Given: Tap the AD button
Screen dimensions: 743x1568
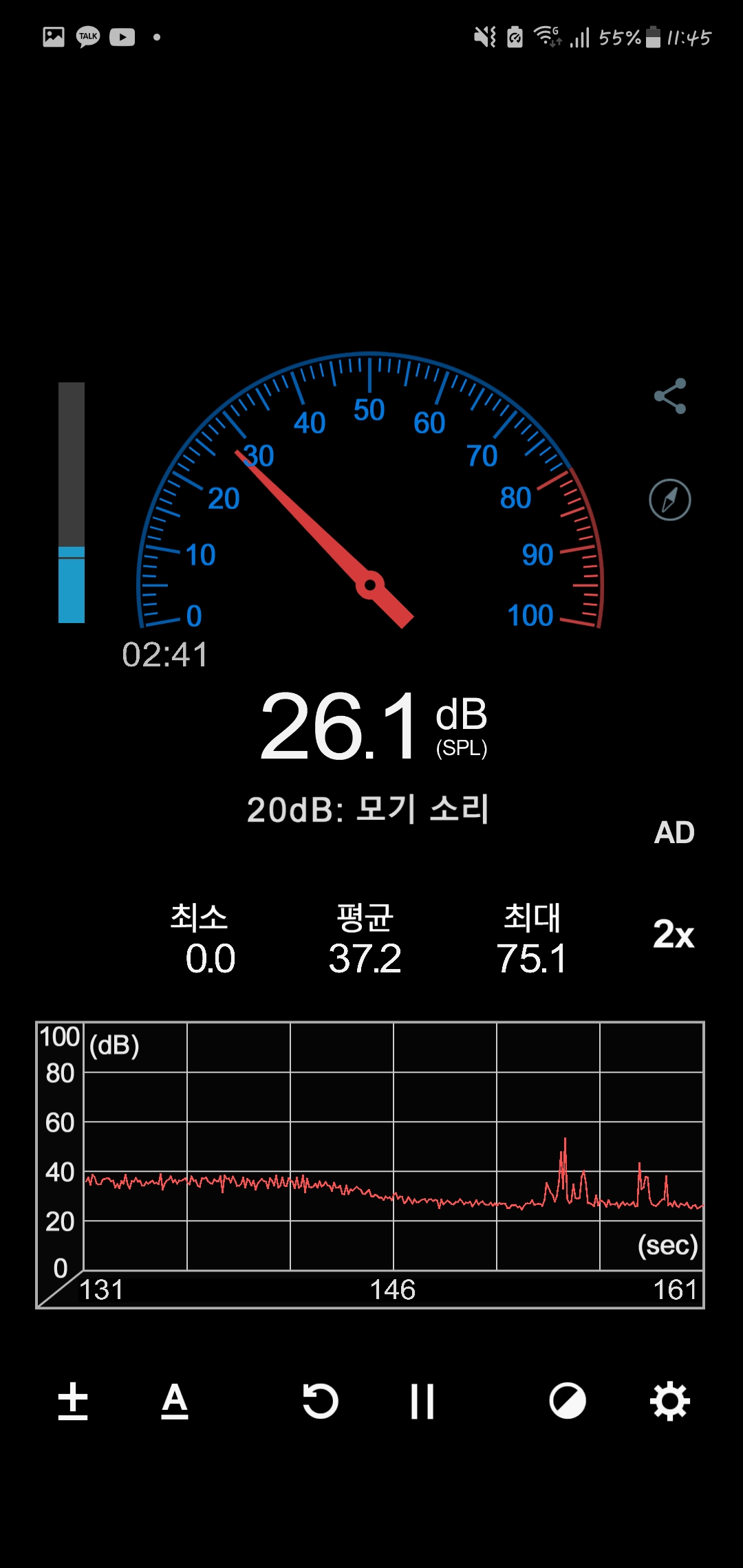Looking at the screenshot, I should click(x=674, y=832).
